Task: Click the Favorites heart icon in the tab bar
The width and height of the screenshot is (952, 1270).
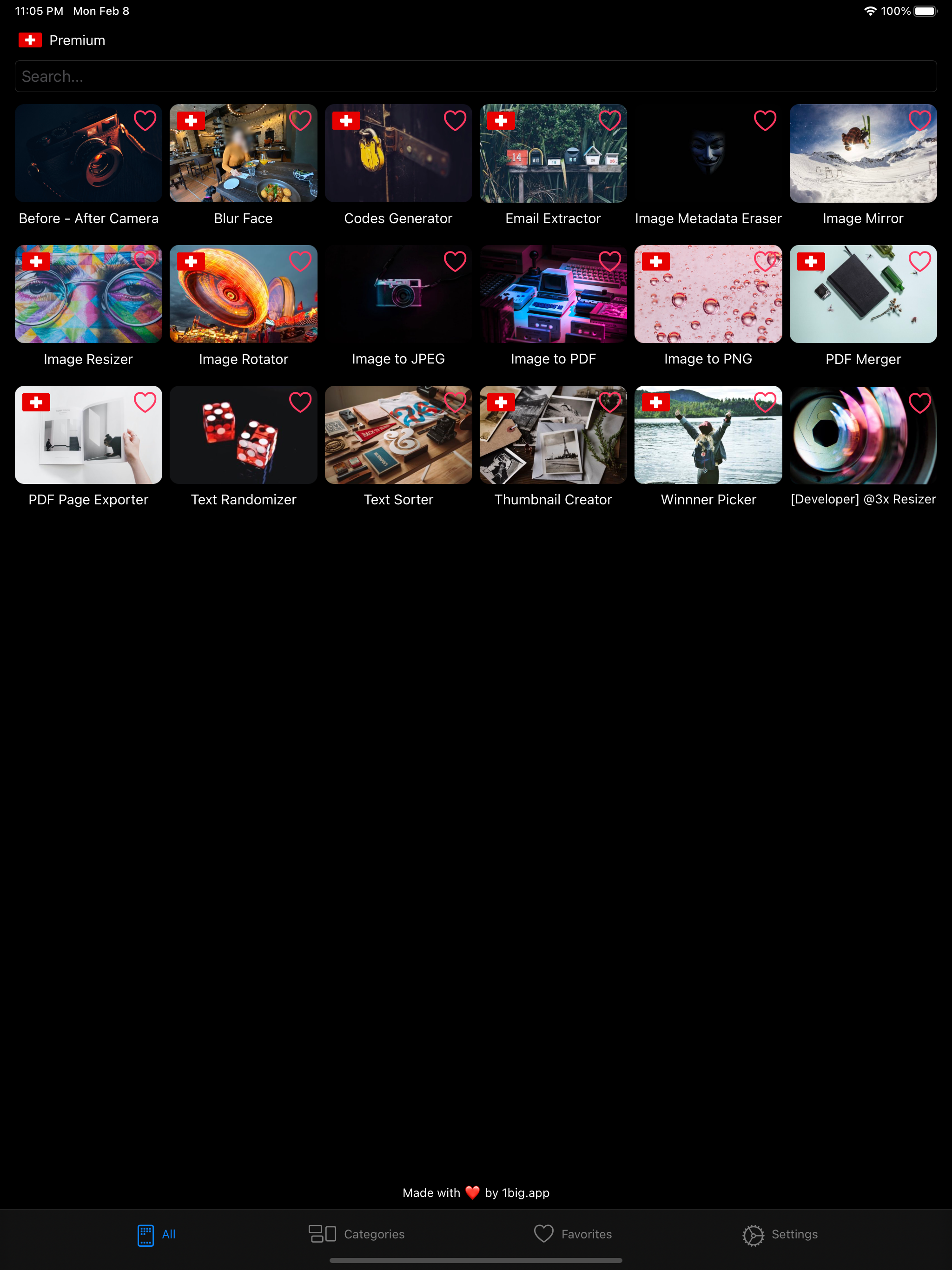Action: pos(543,1234)
